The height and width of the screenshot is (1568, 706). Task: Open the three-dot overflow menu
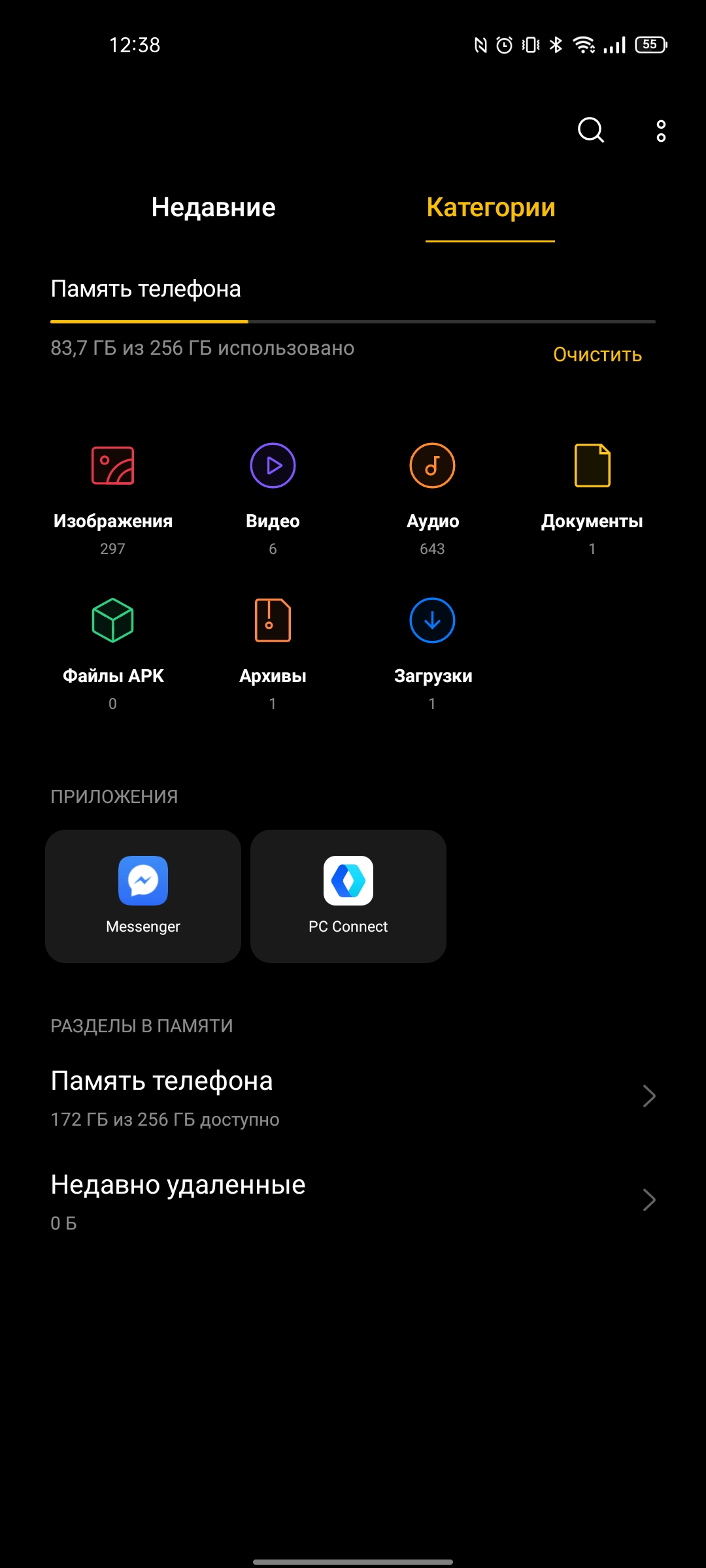[x=661, y=131]
